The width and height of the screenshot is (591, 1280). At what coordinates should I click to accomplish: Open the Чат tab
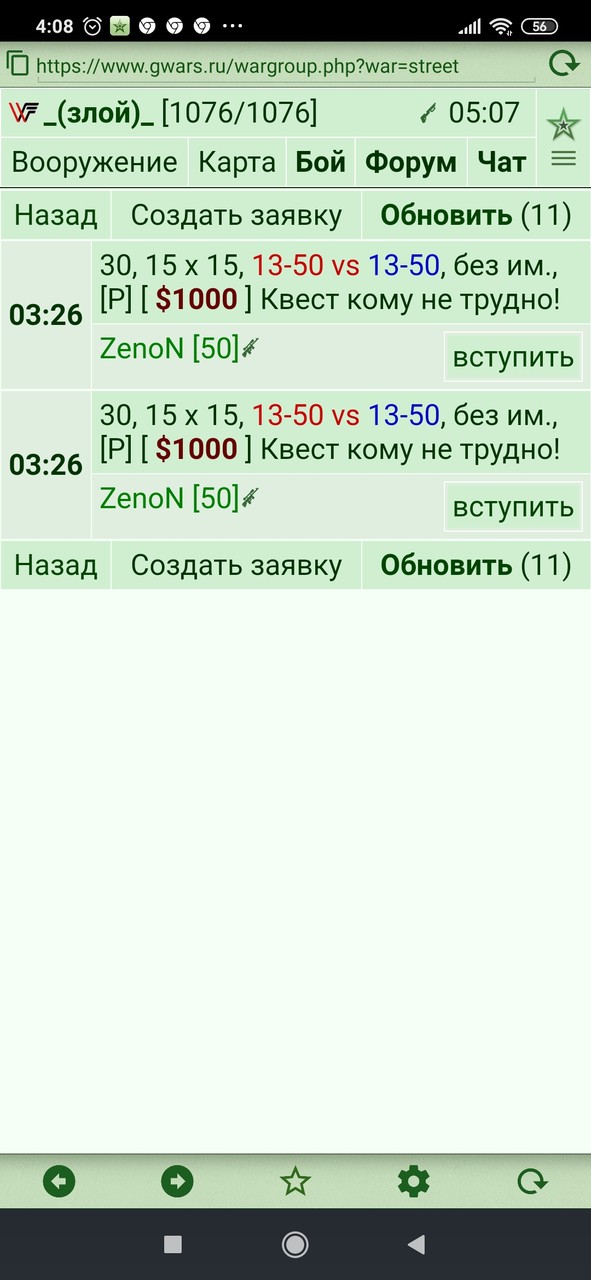502,162
